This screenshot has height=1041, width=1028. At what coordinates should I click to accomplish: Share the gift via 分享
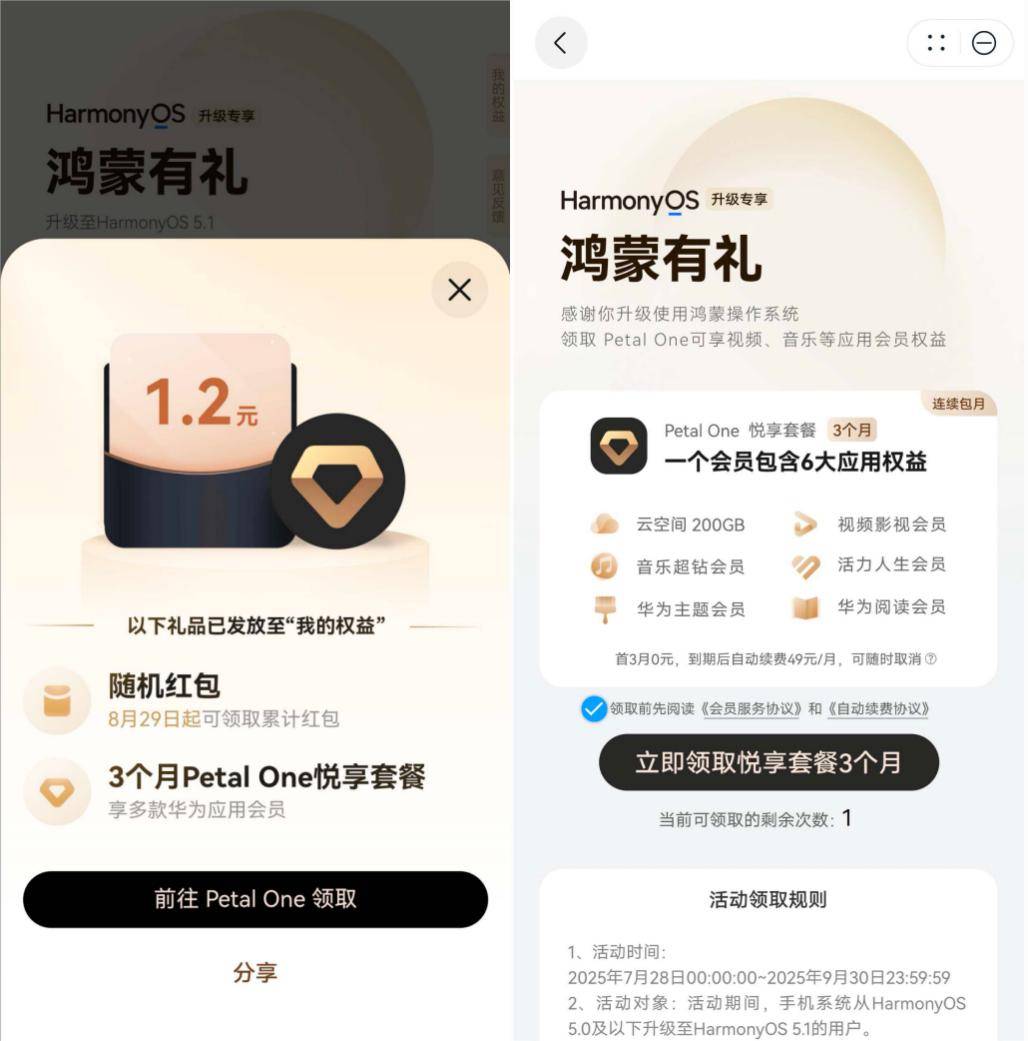coord(255,972)
